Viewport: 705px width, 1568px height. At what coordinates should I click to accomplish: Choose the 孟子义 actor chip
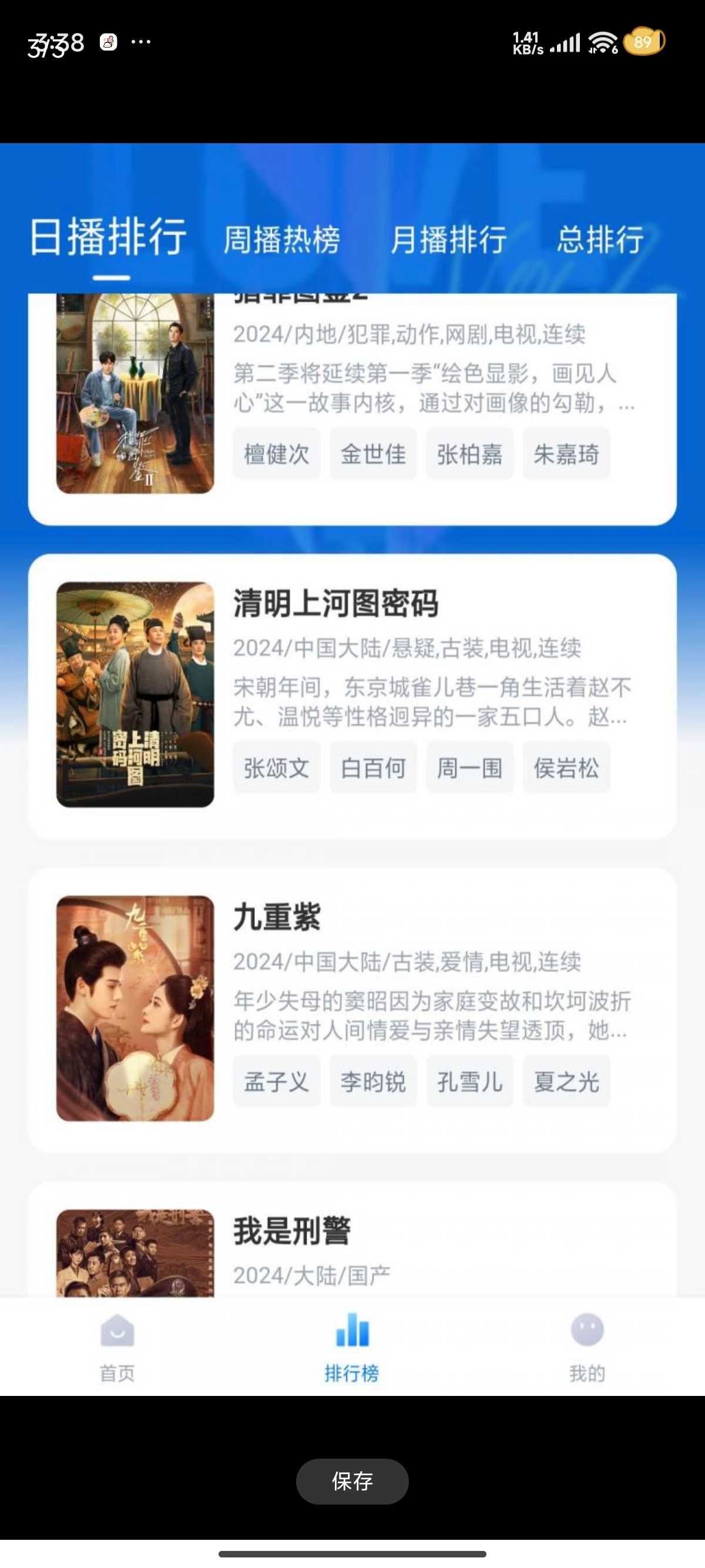coord(276,1082)
